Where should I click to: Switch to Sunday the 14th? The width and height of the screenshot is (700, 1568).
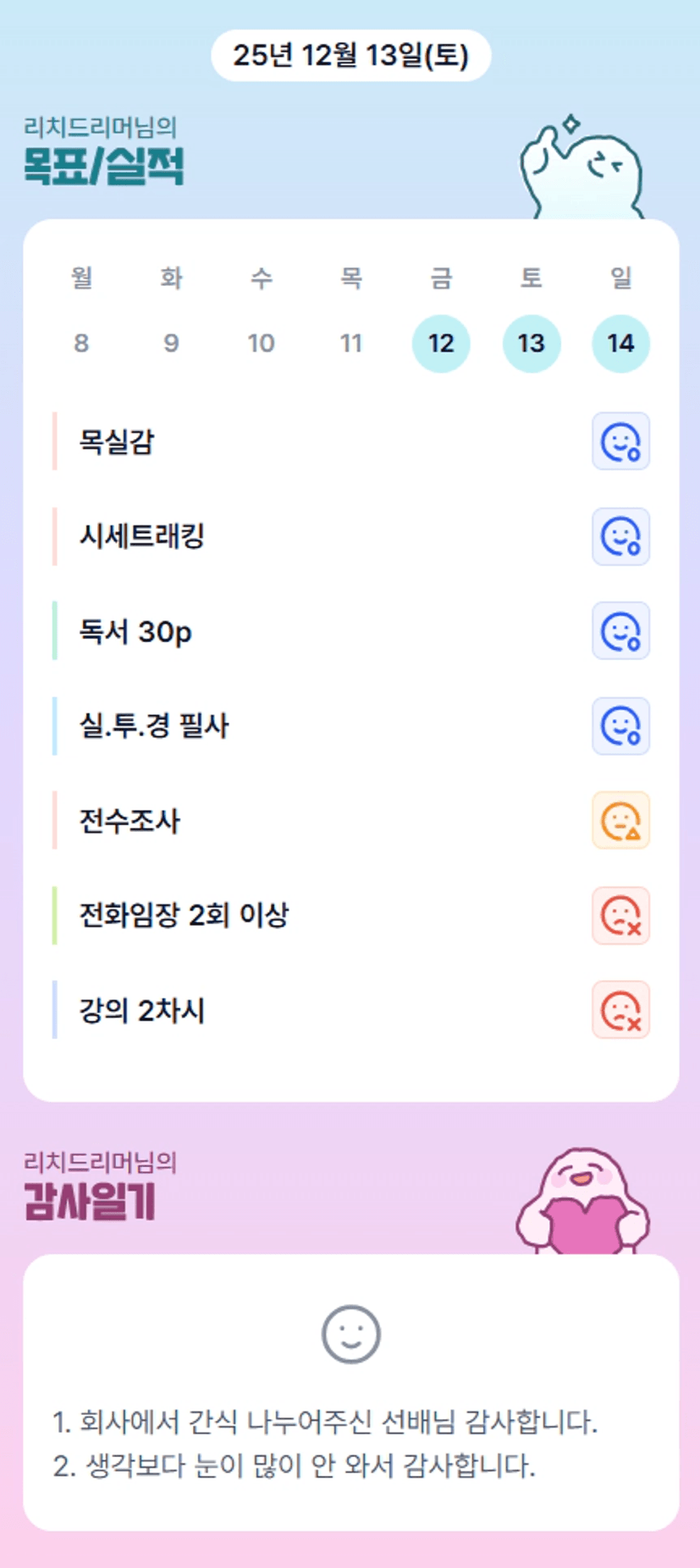click(x=620, y=344)
